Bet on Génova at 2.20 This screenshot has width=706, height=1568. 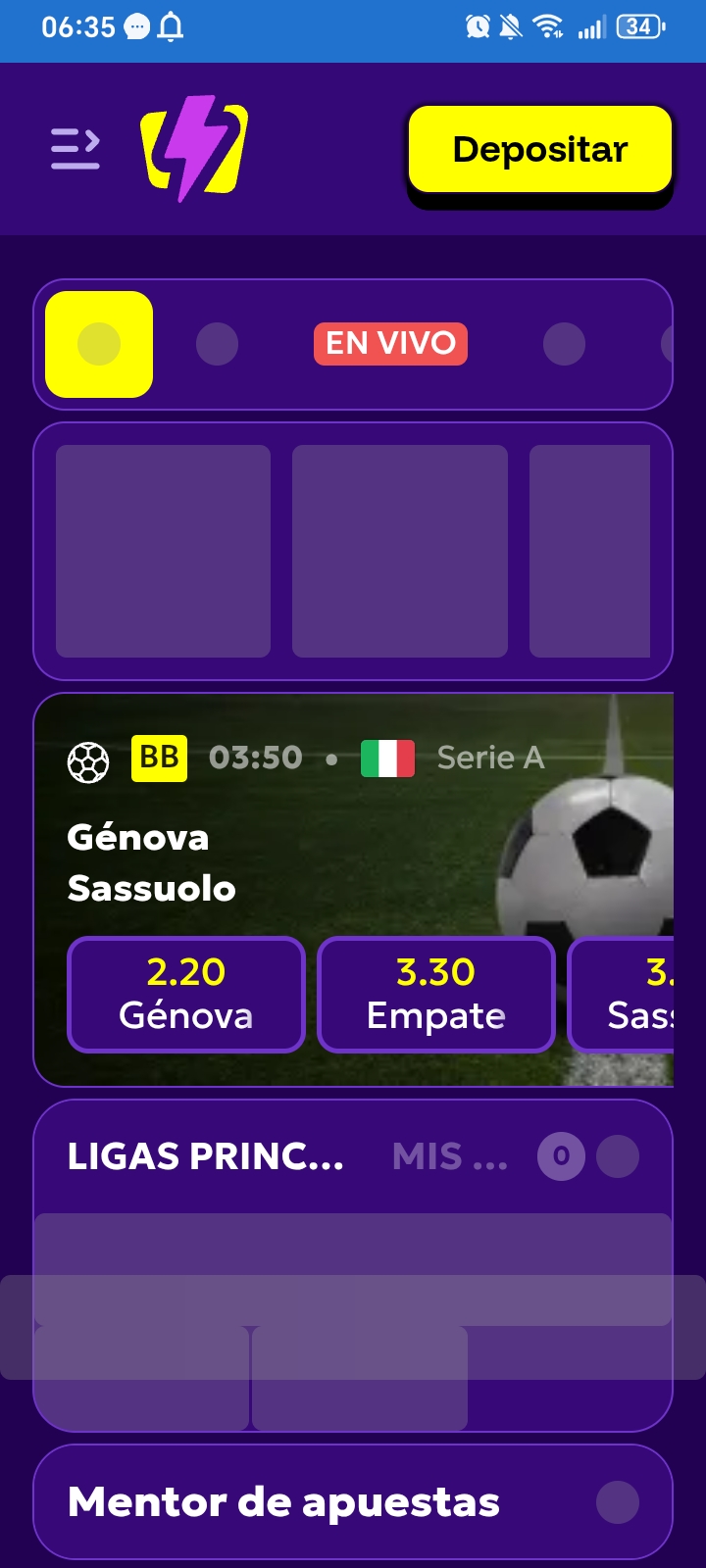(186, 994)
